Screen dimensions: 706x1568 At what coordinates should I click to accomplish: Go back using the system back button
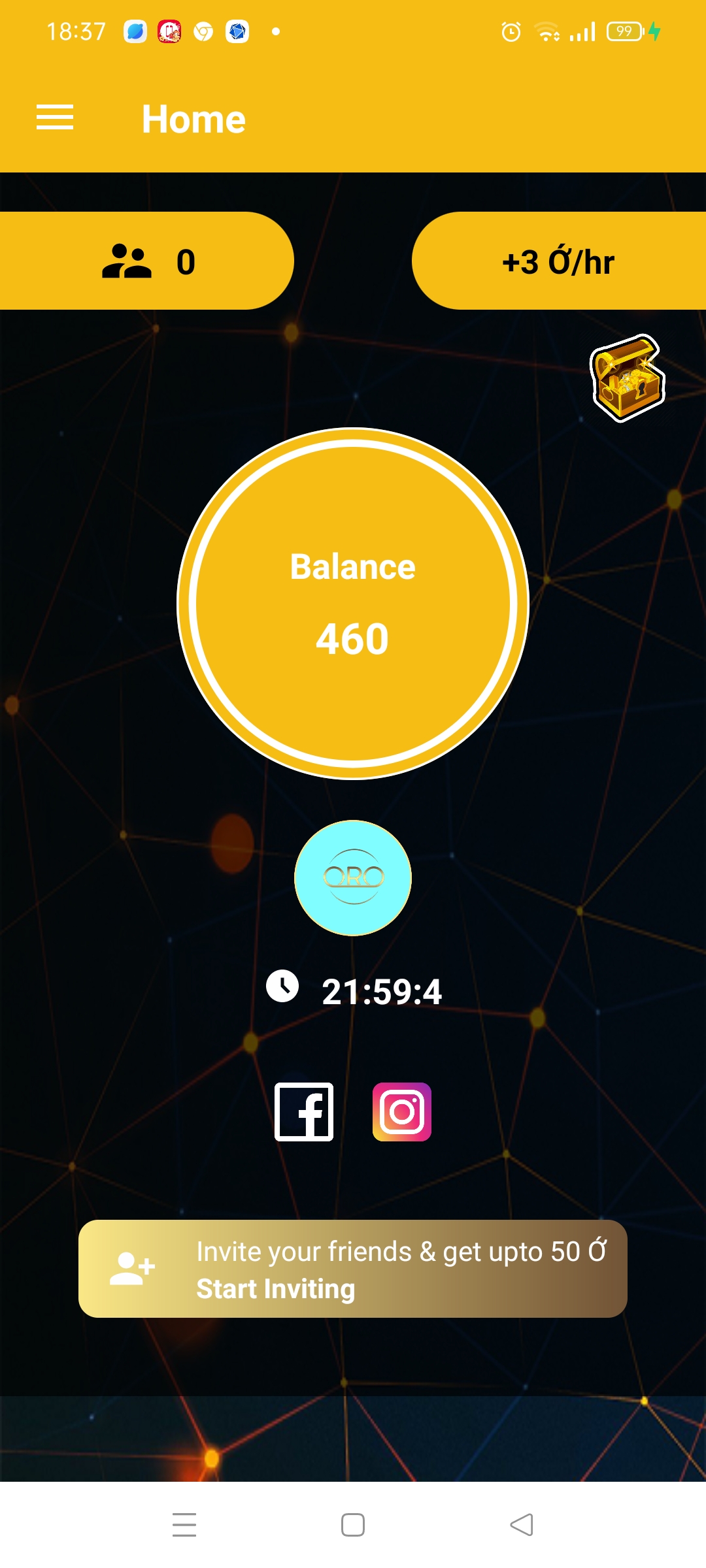(x=522, y=1525)
